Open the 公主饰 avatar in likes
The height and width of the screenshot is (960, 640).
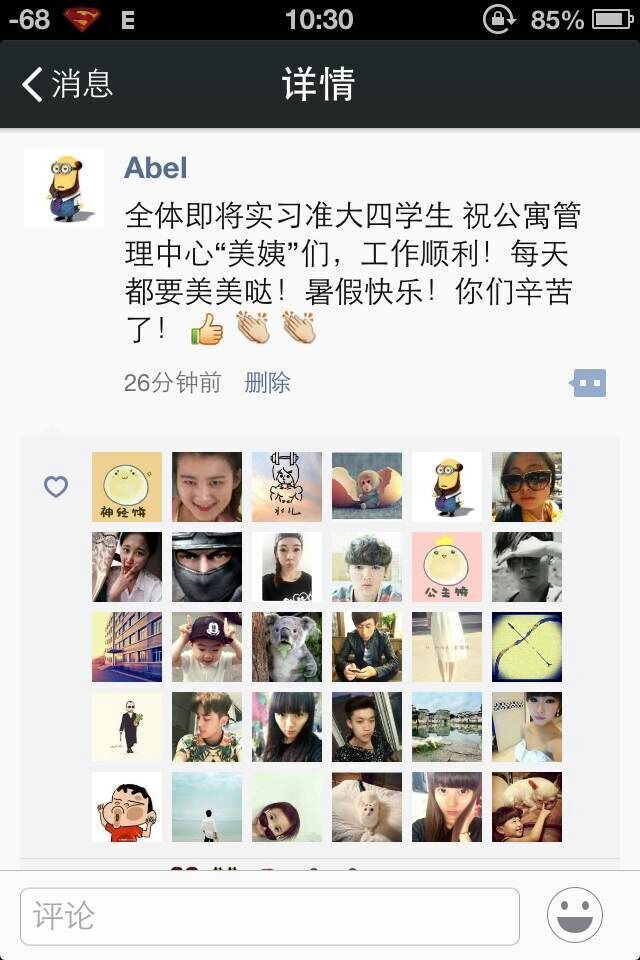[447, 567]
